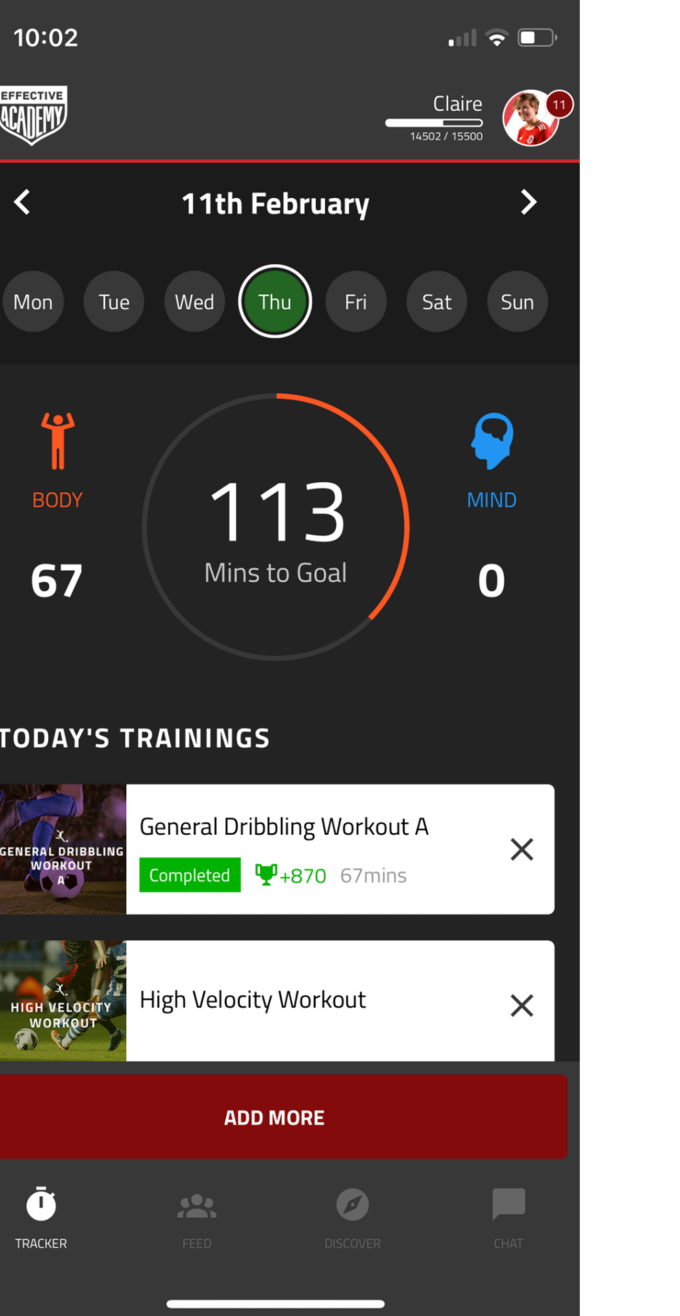
Task: Select Sun in the day picker
Action: [517, 302]
